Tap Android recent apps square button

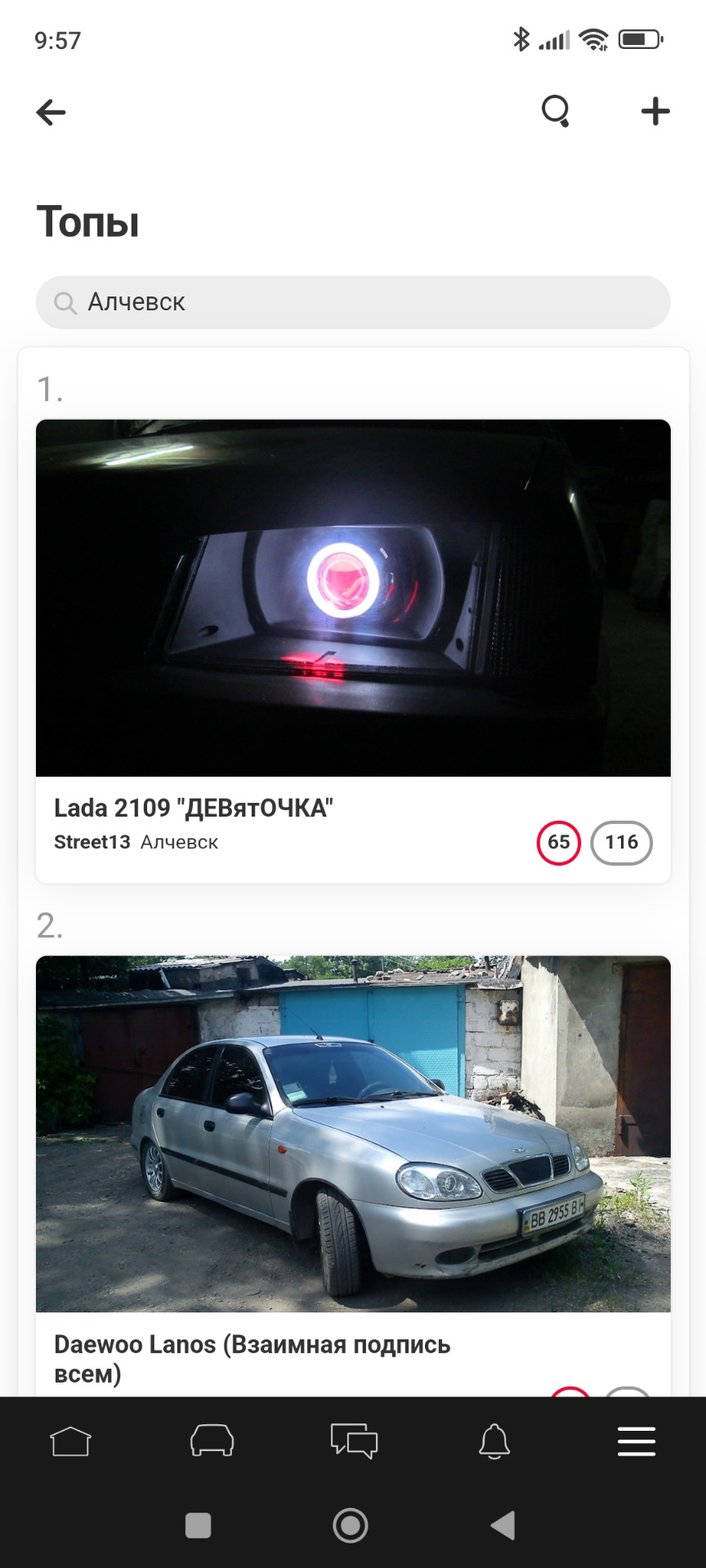tap(197, 1525)
